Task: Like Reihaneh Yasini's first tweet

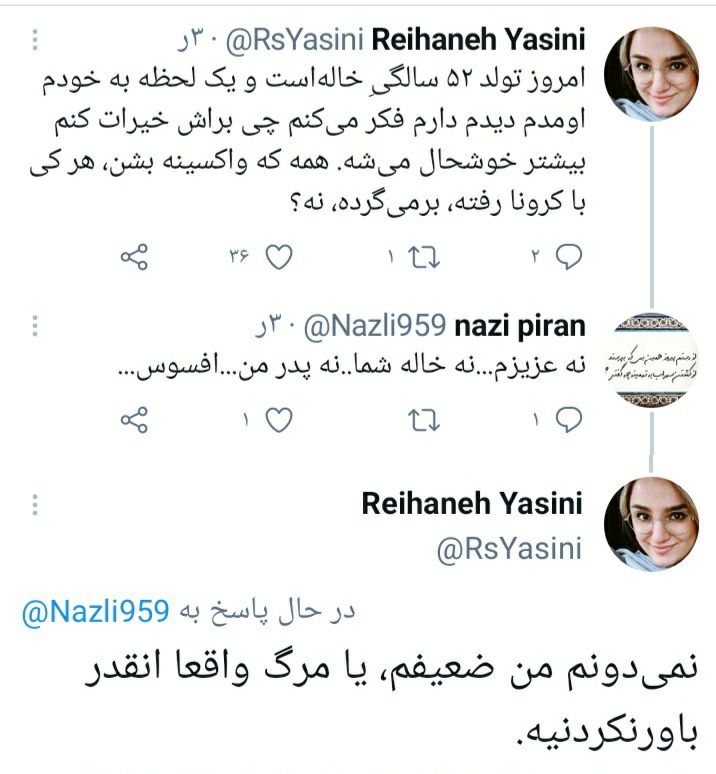Action: (x=281, y=258)
